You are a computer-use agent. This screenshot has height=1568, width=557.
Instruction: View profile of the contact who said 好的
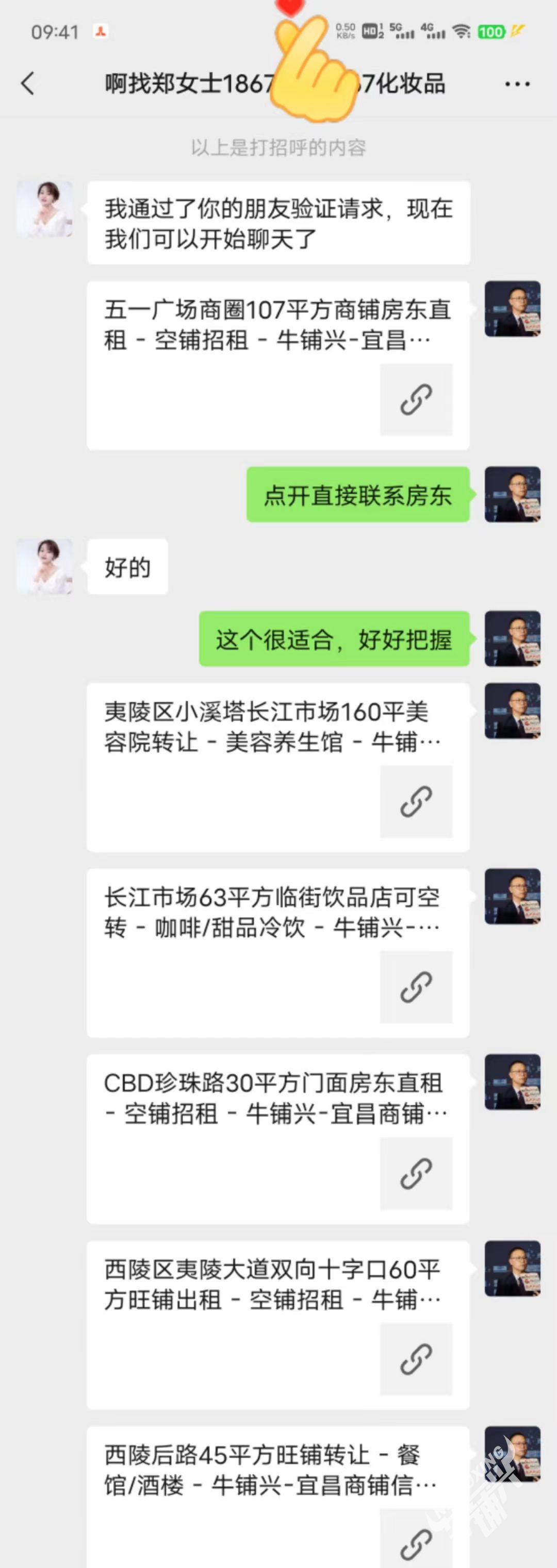pyautogui.click(x=44, y=566)
